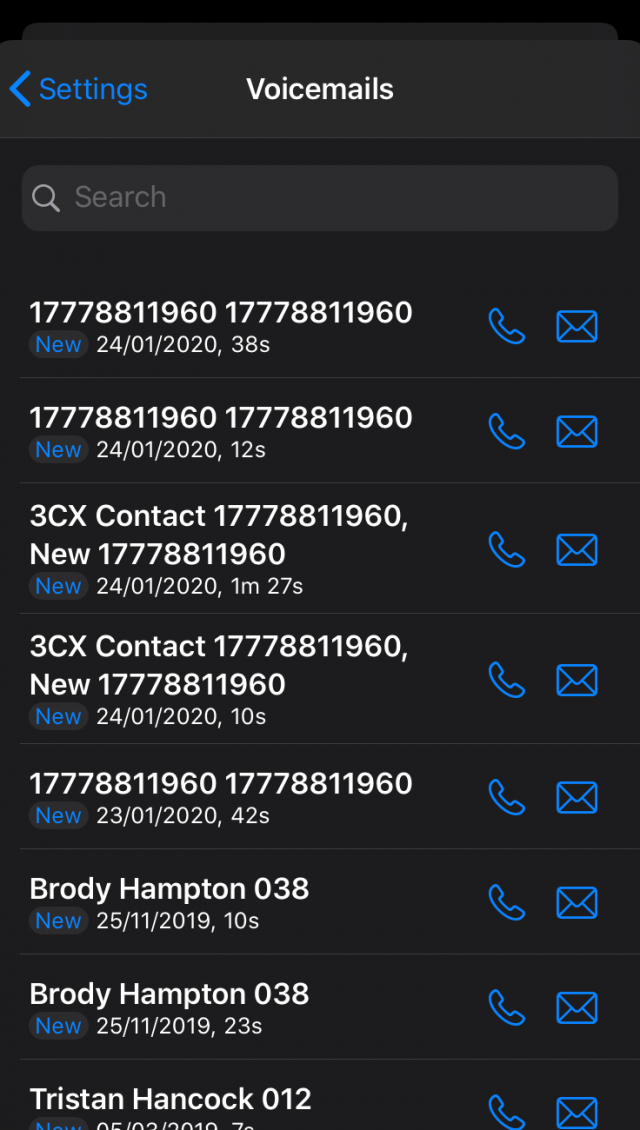
Task: Tap envelope icon on the 23/01/2020 42s voicemail
Action: coord(577,798)
